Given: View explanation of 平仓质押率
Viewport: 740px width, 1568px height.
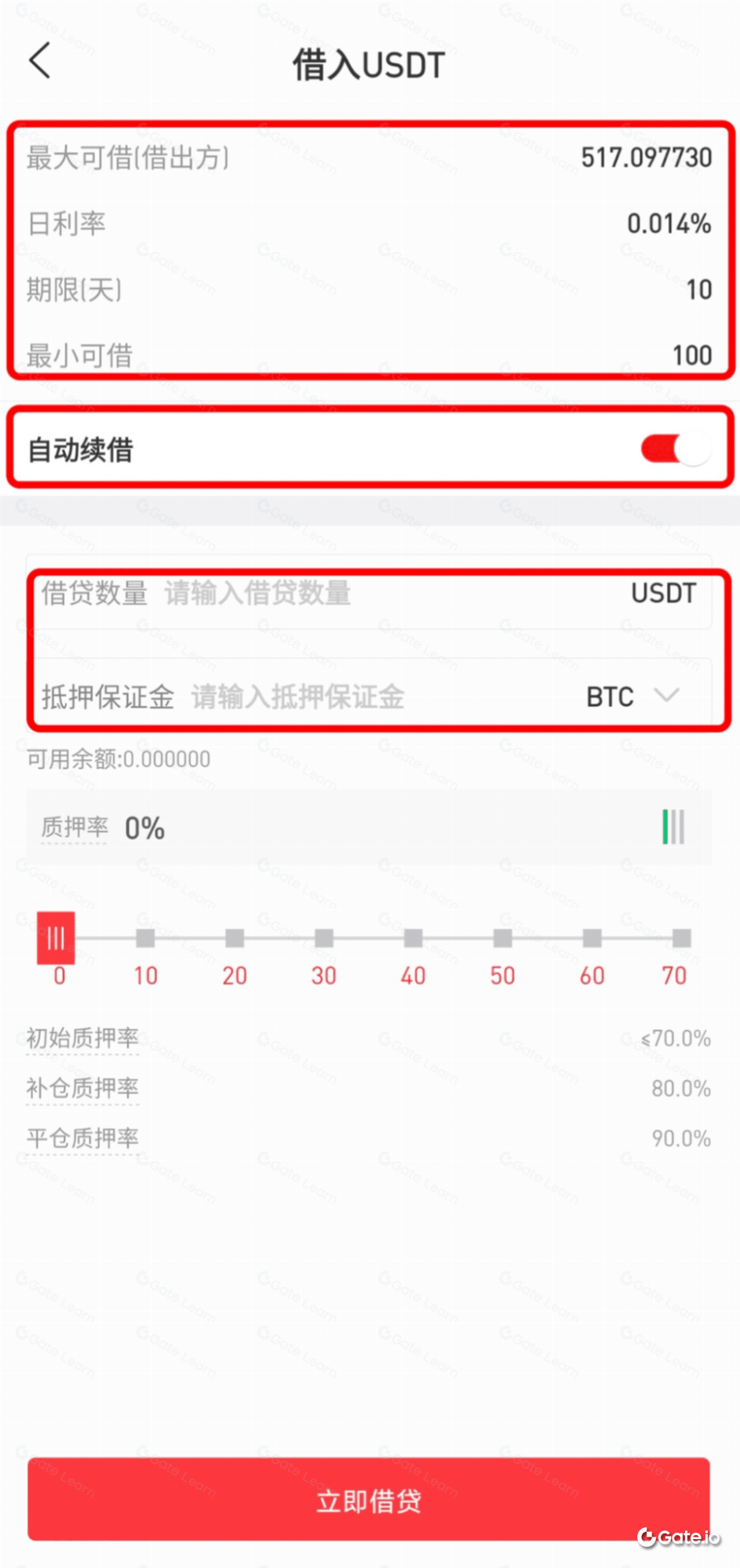Looking at the screenshot, I should [82, 1139].
